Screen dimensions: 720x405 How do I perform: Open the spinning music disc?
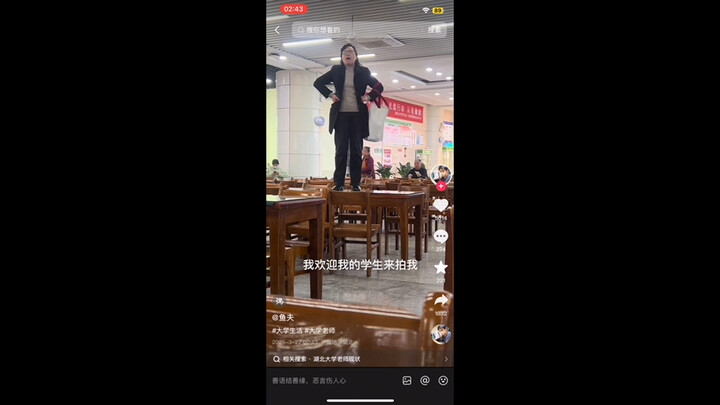pyautogui.click(x=441, y=334)
